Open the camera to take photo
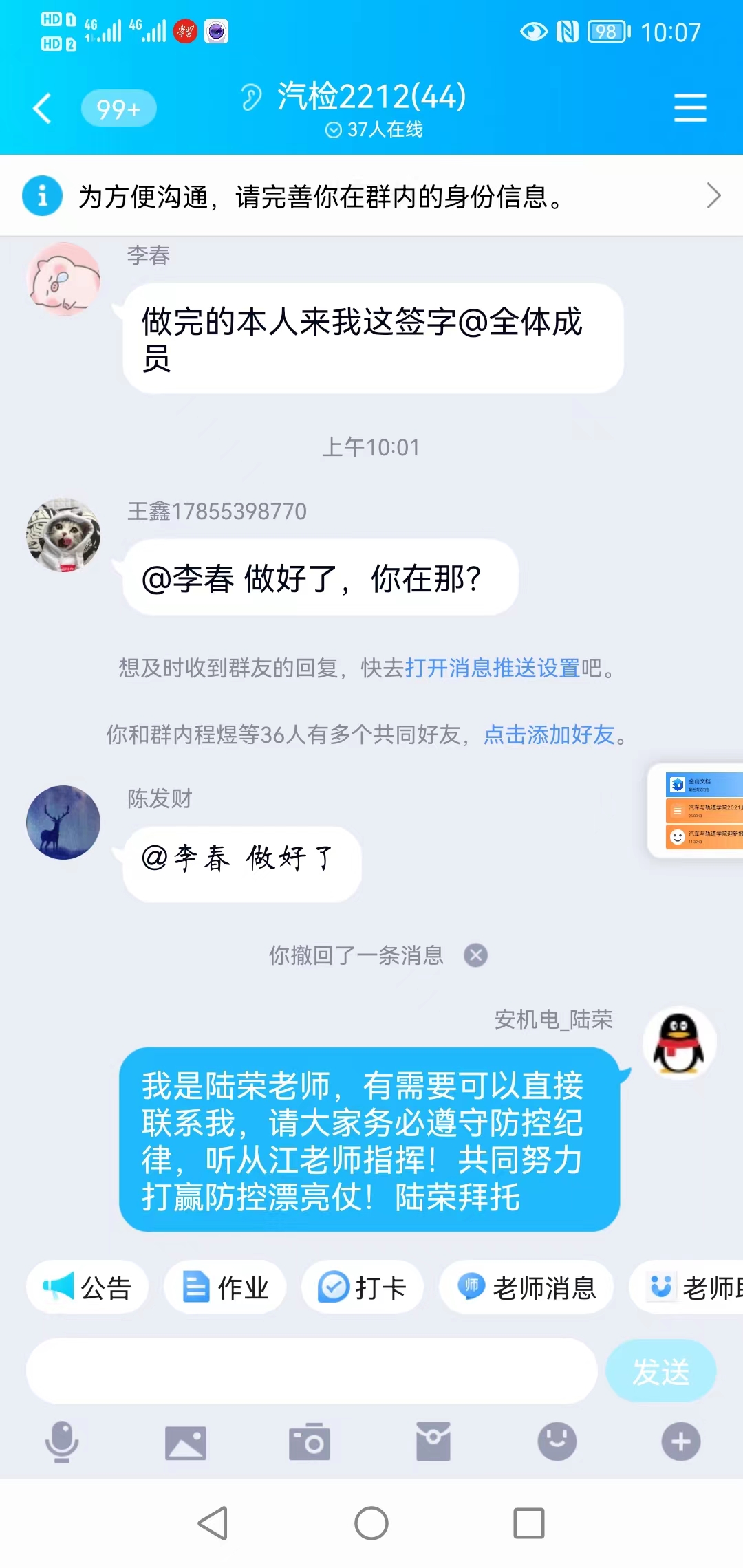The width and height of the screenshot is (743, 1568). coord(310,1441)
